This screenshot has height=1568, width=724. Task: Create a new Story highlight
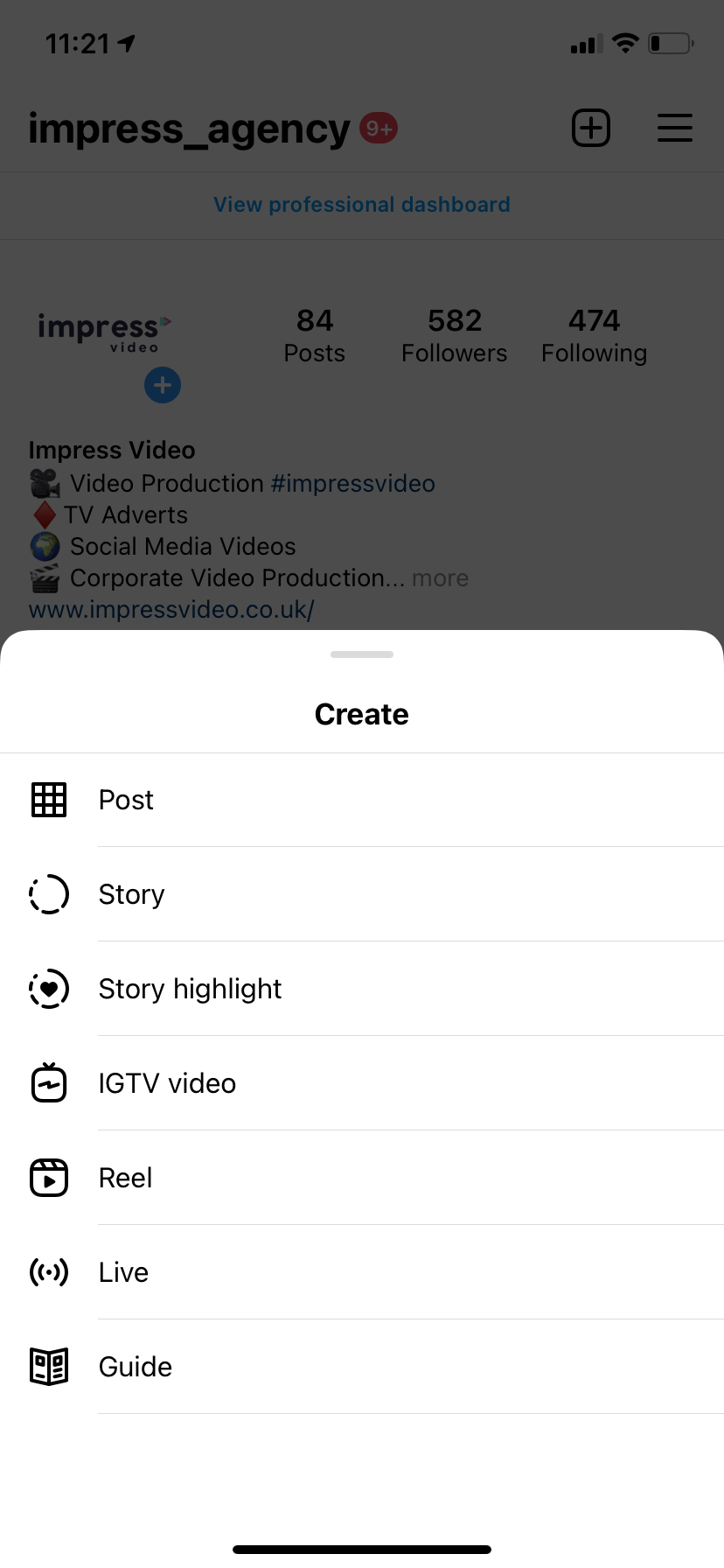pyautogui.click(x=362, y=989)
